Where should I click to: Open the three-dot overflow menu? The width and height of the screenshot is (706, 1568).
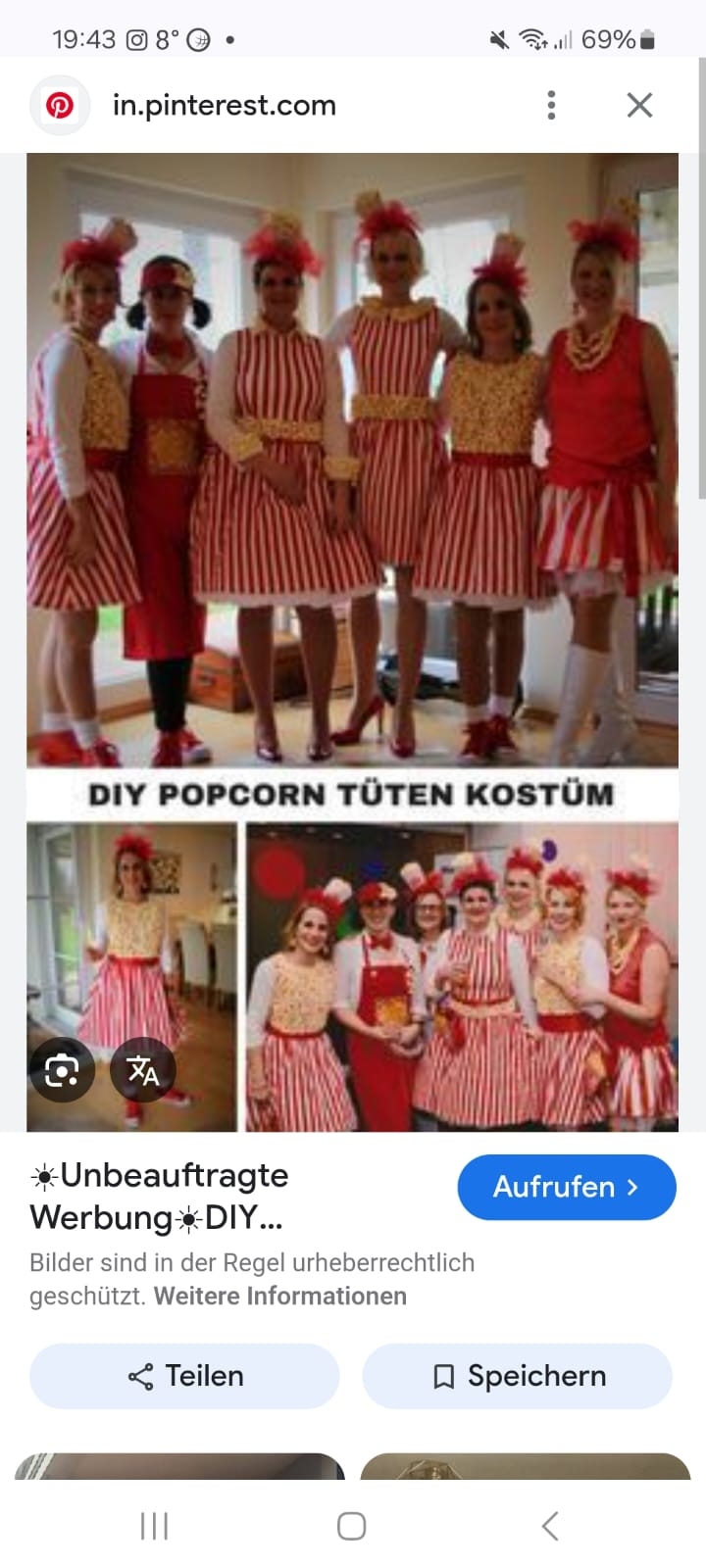click(551, 105)
